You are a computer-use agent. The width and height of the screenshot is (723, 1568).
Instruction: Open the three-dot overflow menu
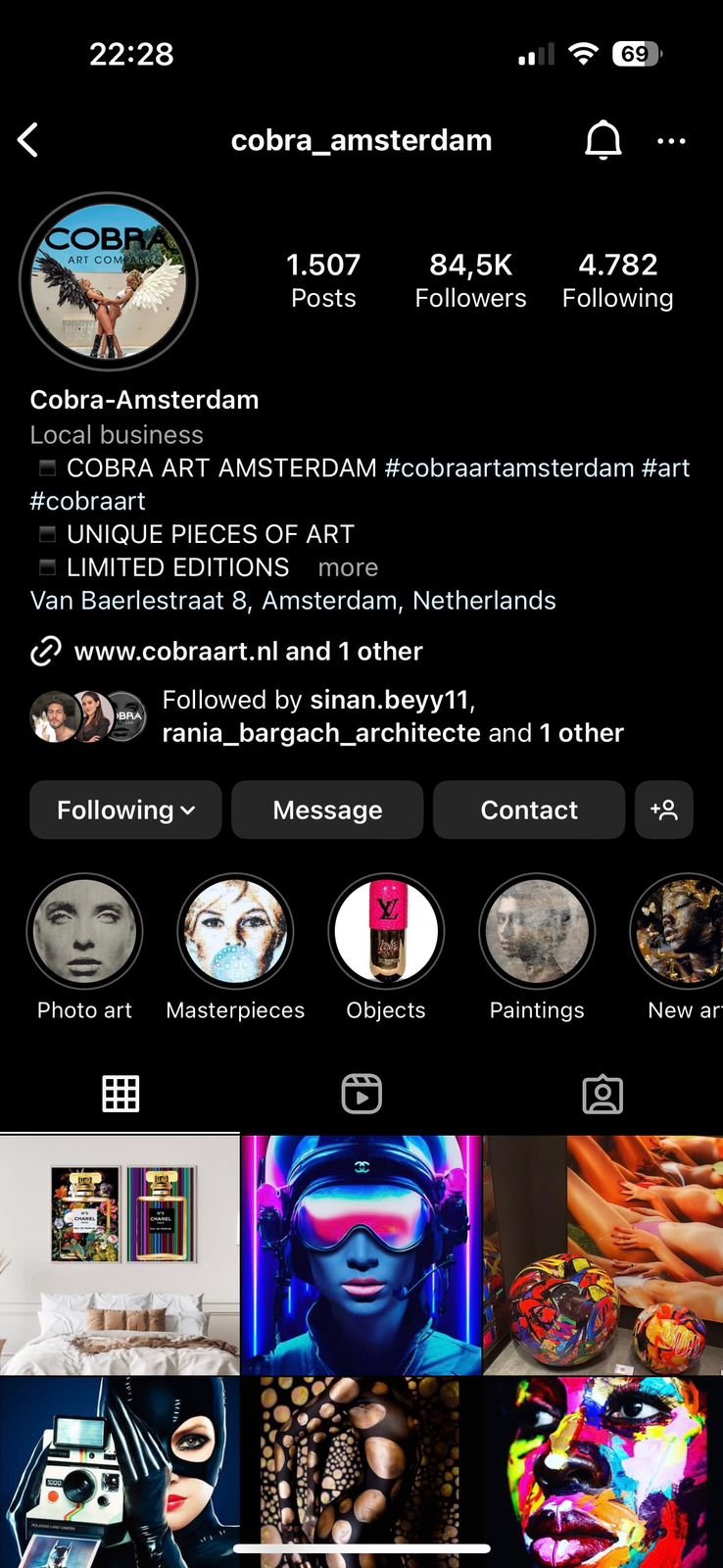point(671,141)
